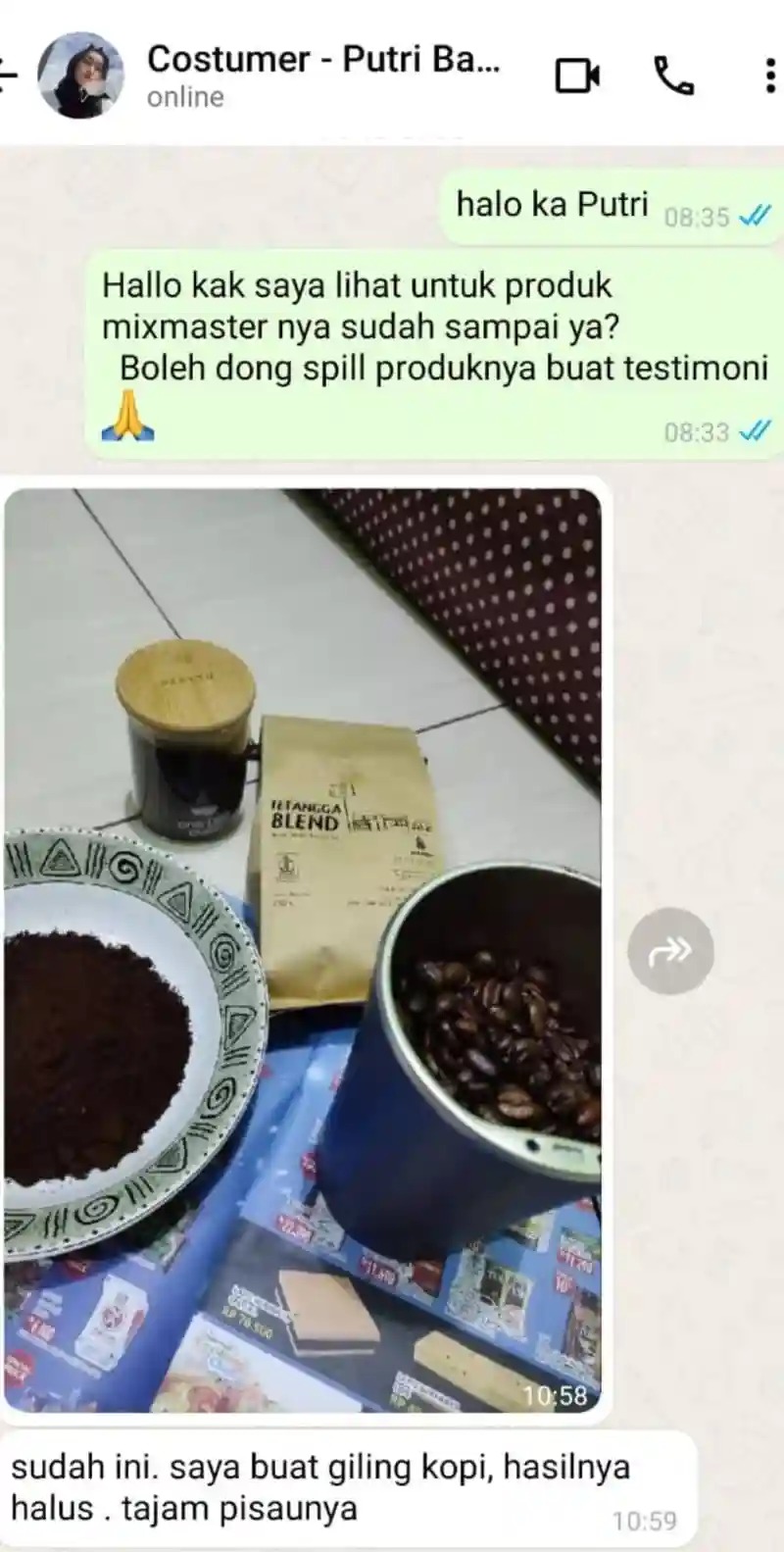This screenshot has width=784, height=1552.
Task: Open contact info for Costumer - Putri
Action: coord(323,75)
